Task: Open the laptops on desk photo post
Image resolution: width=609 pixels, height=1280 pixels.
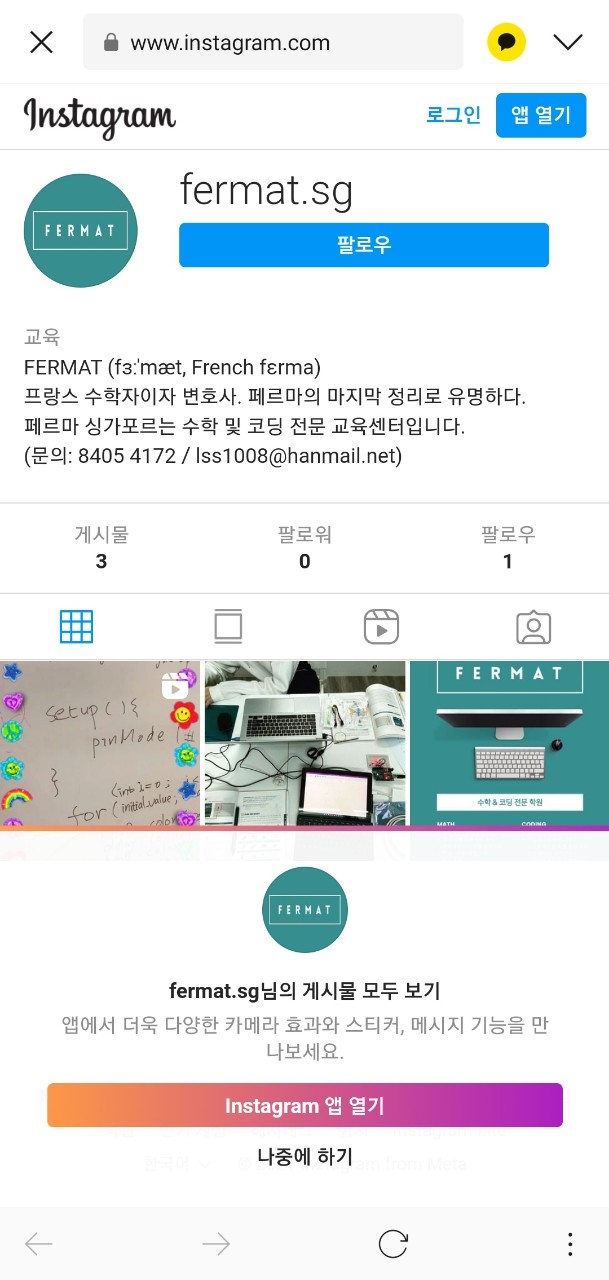Action: point(305,742)
